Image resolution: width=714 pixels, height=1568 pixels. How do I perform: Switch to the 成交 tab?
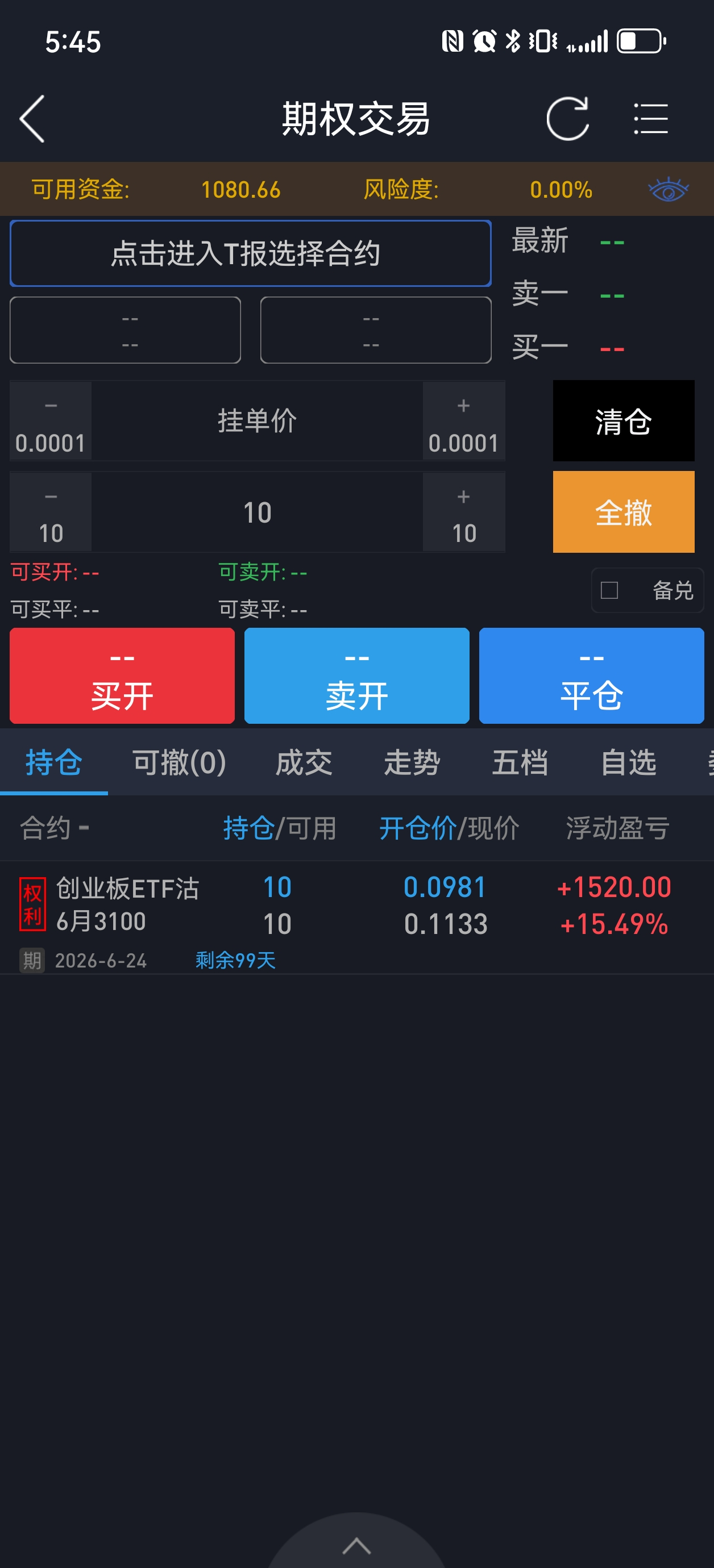[x=304, y=762]
